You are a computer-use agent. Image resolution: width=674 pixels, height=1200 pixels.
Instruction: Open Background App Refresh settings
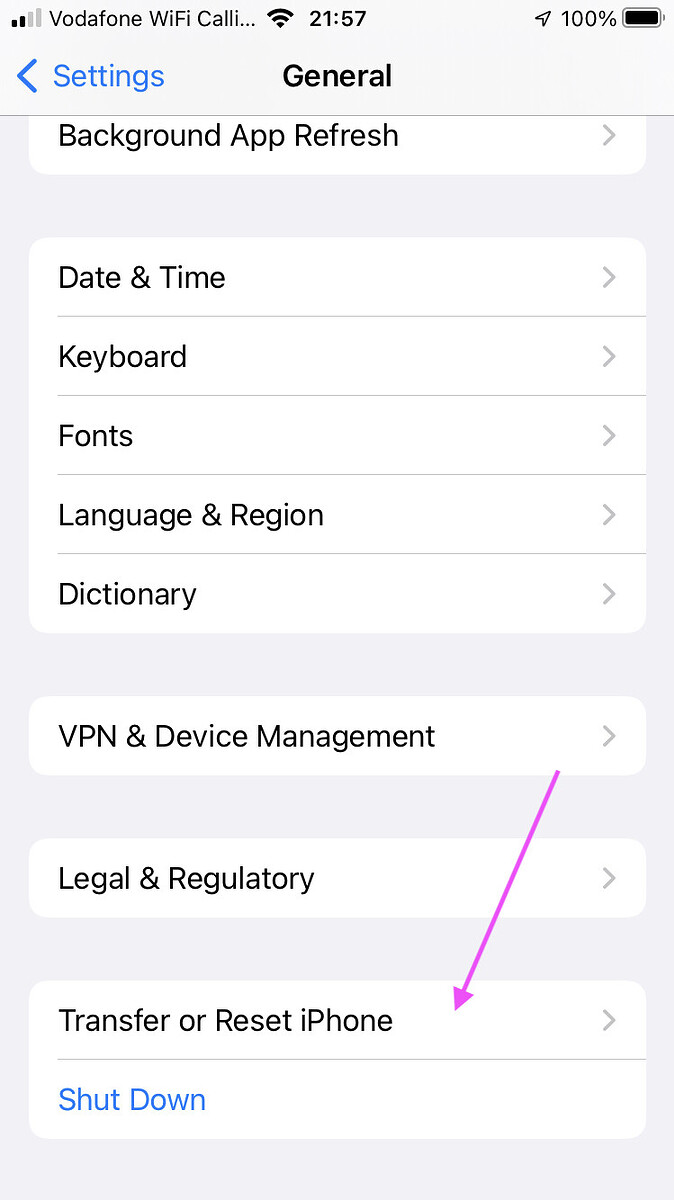(x=337, y=137)
